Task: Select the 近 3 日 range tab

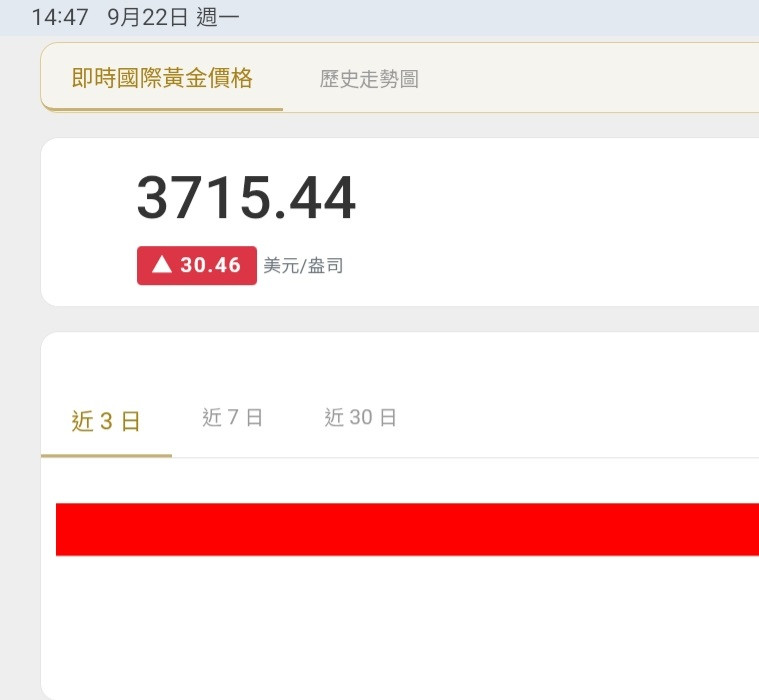Action: point(106,421)
